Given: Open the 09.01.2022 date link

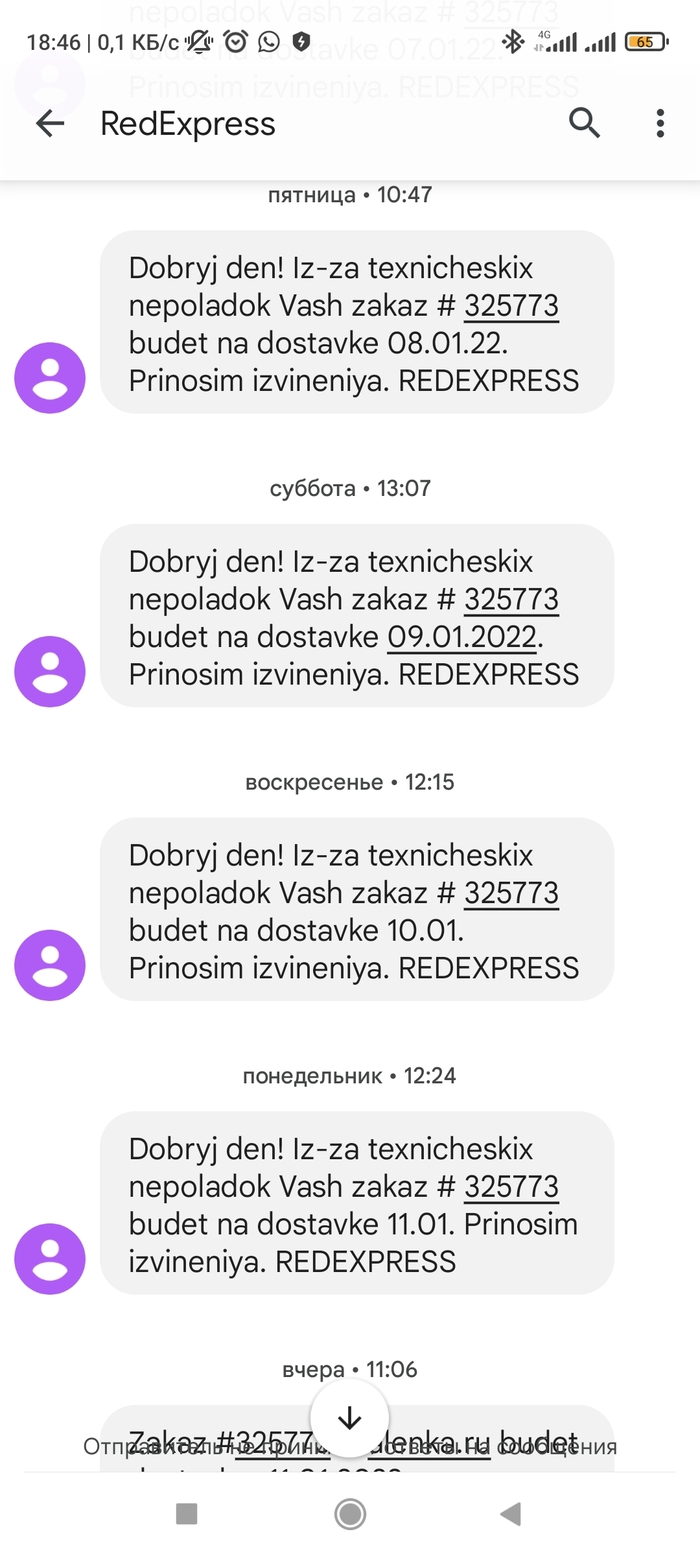Looking at the screenshot, I should [x=462, y=636].
